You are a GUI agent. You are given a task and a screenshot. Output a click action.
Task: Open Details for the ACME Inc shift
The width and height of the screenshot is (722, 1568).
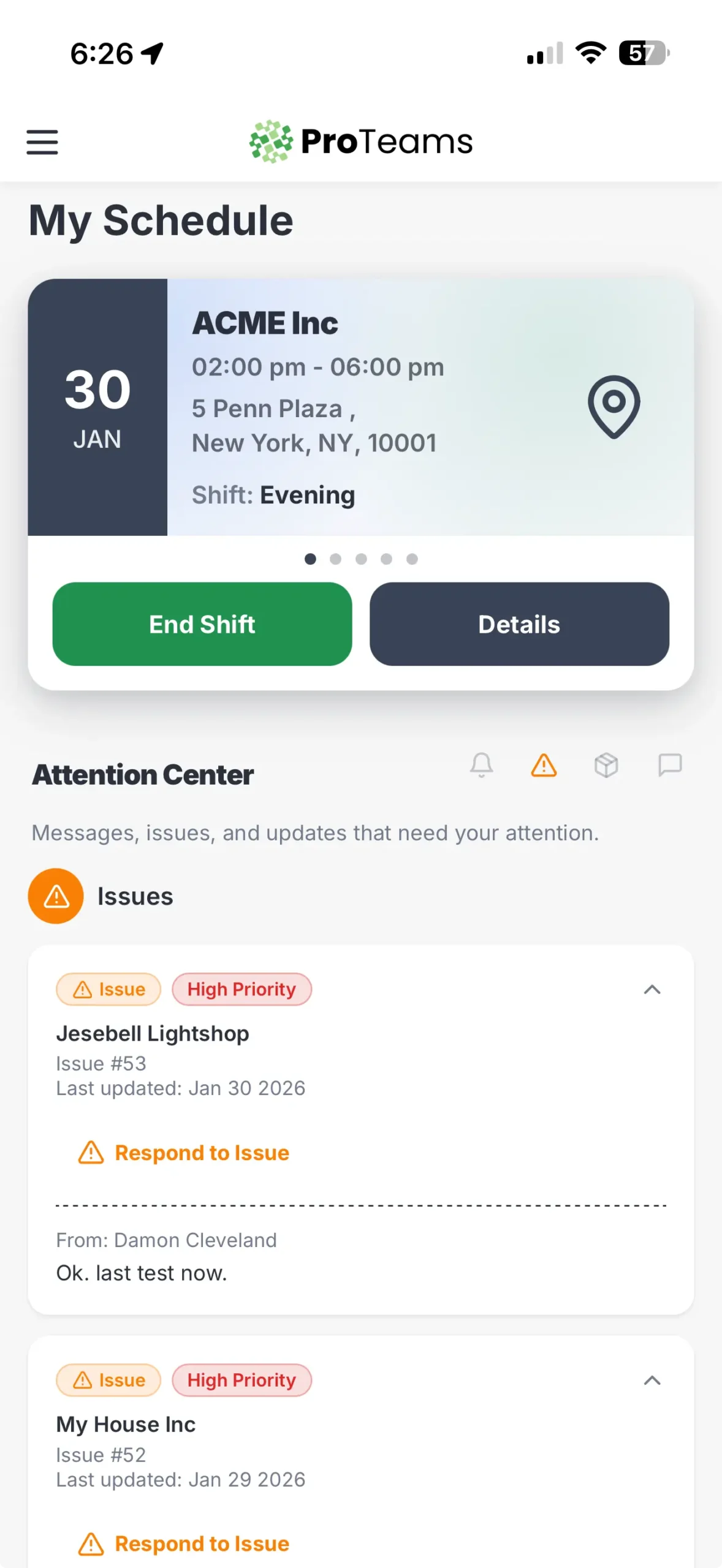pyautogui.click(x=519, y=624)
